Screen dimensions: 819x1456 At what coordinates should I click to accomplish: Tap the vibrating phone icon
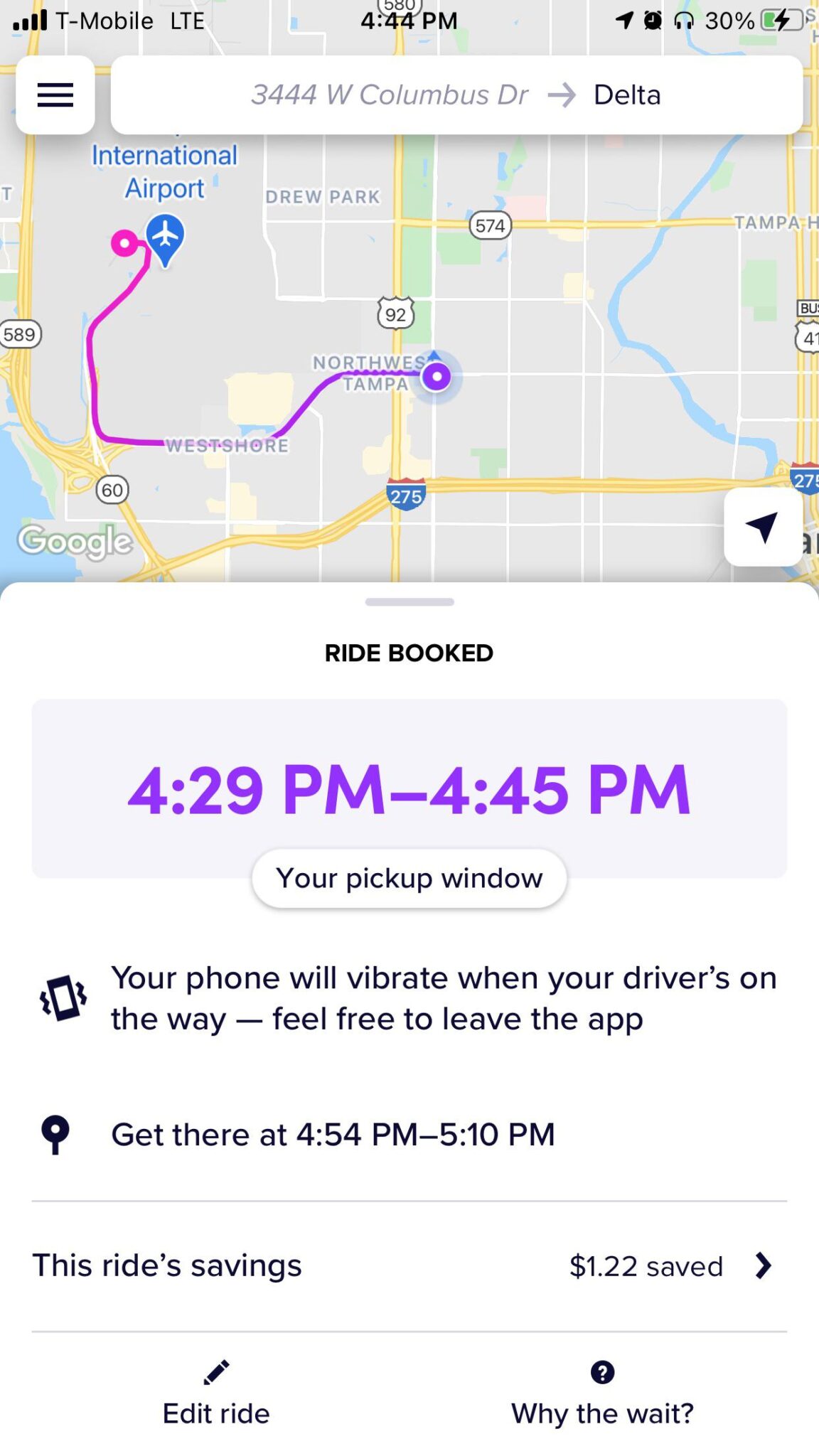[x=63, y=997]
